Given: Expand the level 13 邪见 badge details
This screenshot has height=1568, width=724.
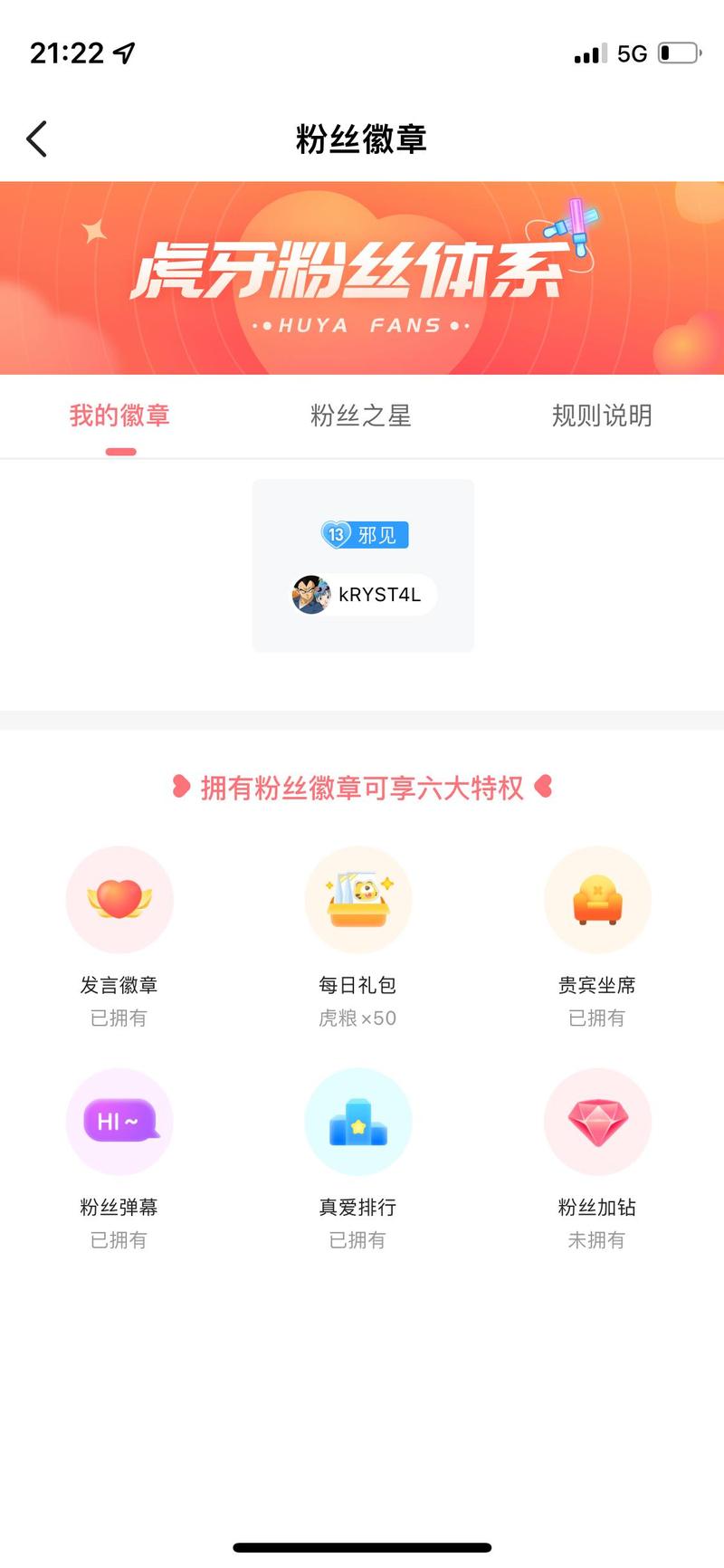Looking at the screenshot, I should pyautogui.click(x=364, y=535).
